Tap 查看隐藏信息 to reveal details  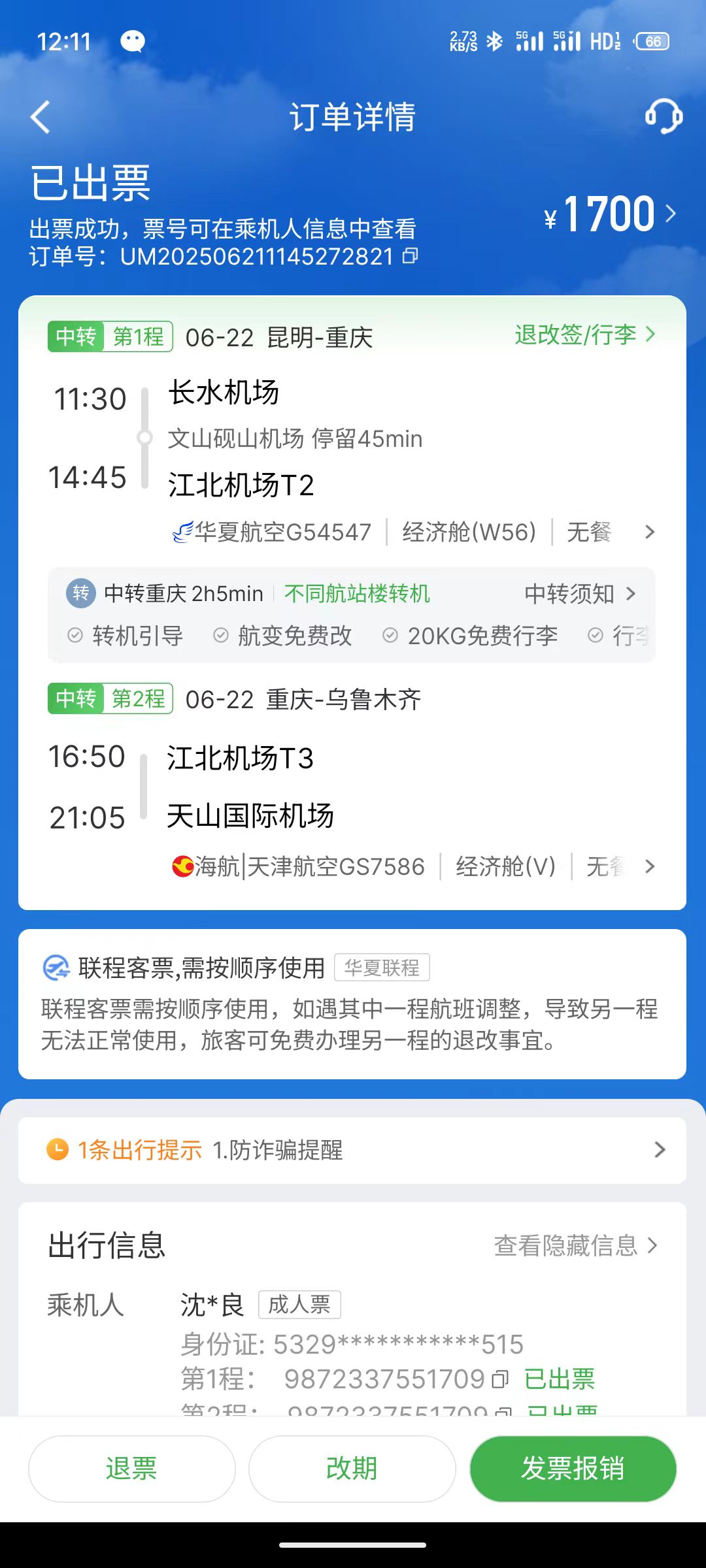[x=575, y=1246]
